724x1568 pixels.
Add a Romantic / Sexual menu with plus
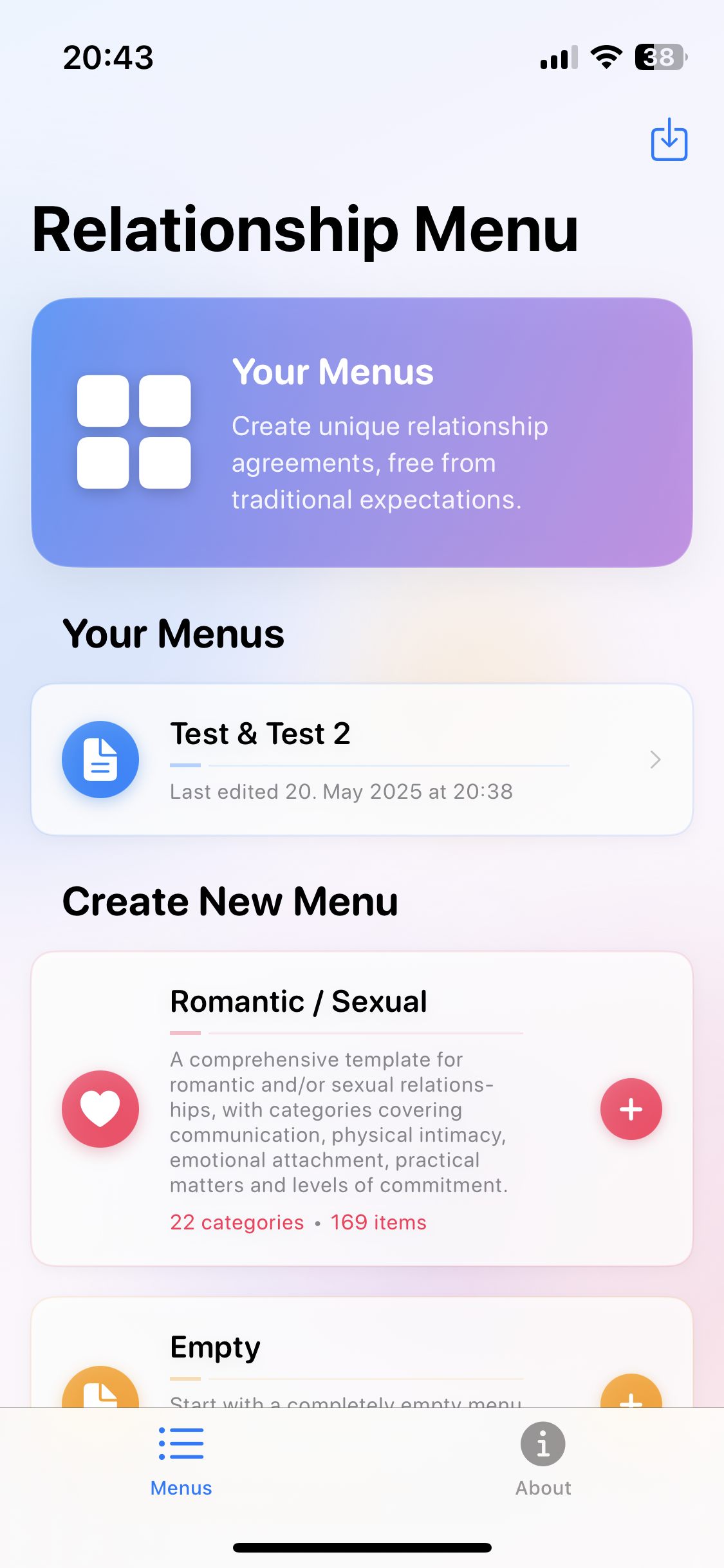pos(631,1109)
